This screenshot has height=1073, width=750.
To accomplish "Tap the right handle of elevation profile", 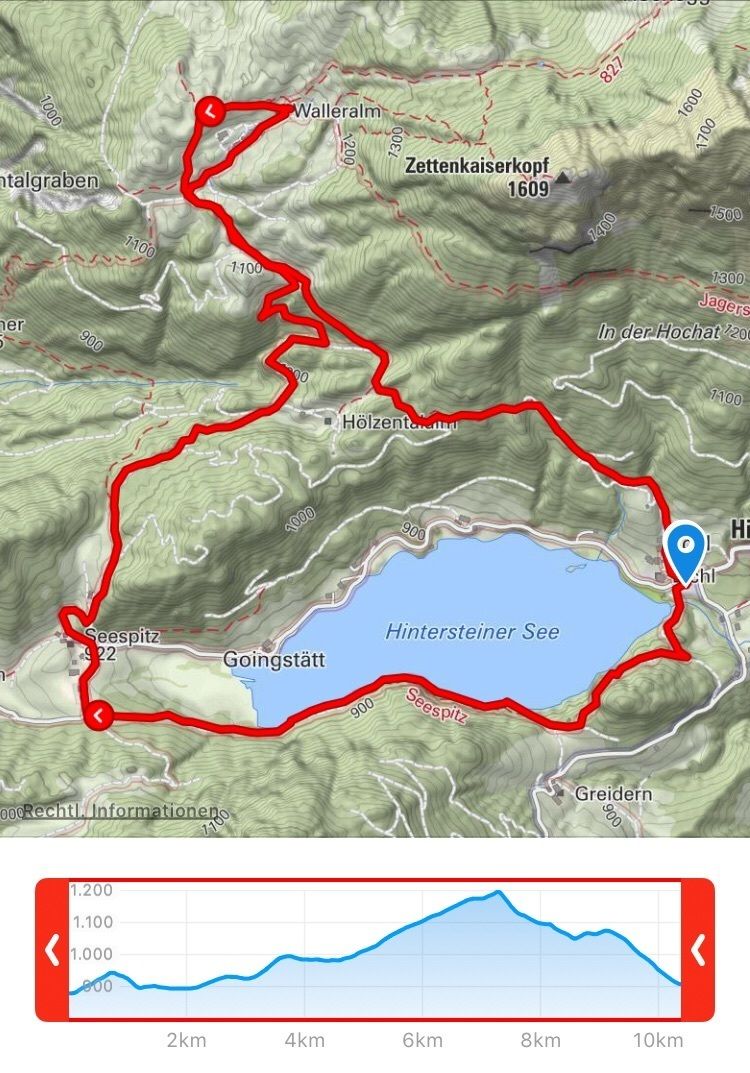I will 698,951.
